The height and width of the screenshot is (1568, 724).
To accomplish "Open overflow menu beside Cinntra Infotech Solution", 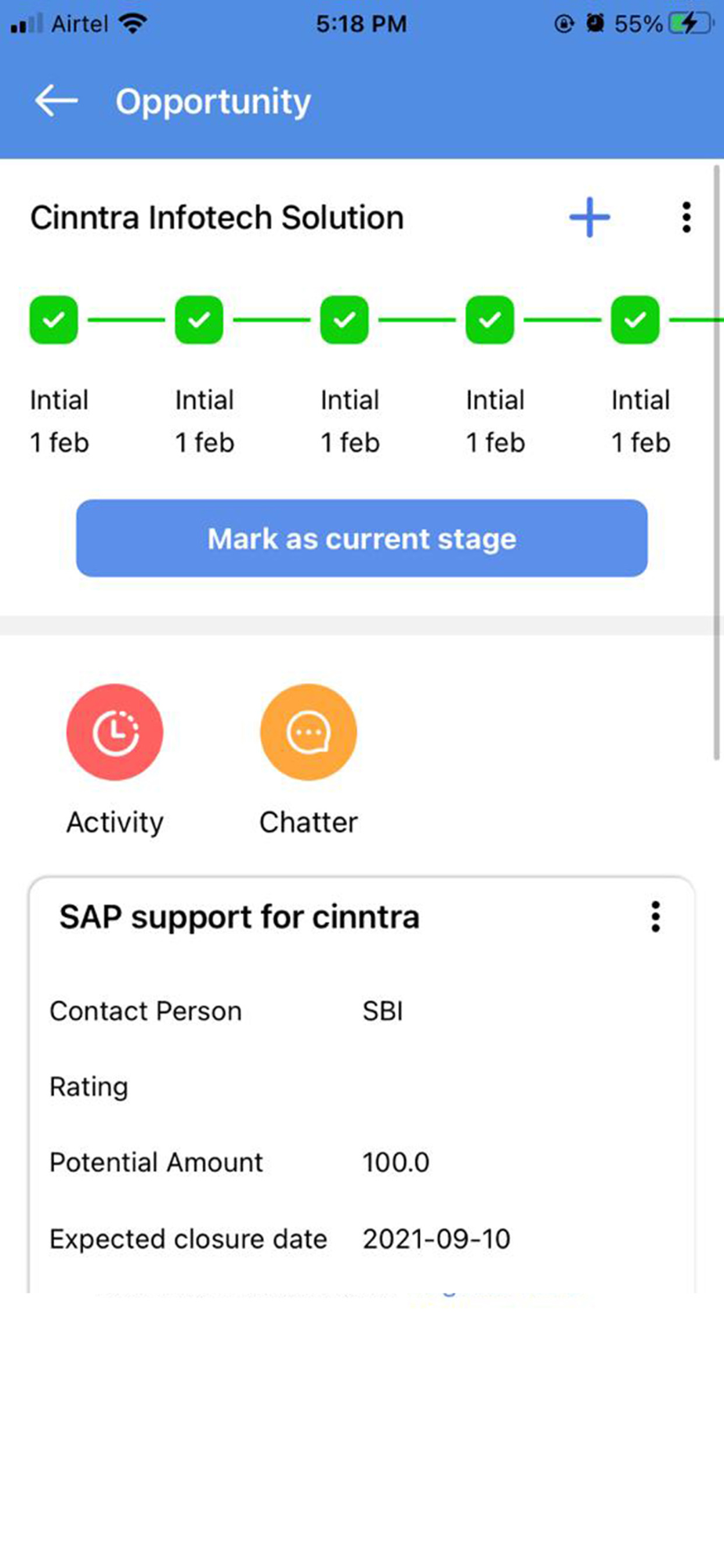I will [x=686, y=217].
